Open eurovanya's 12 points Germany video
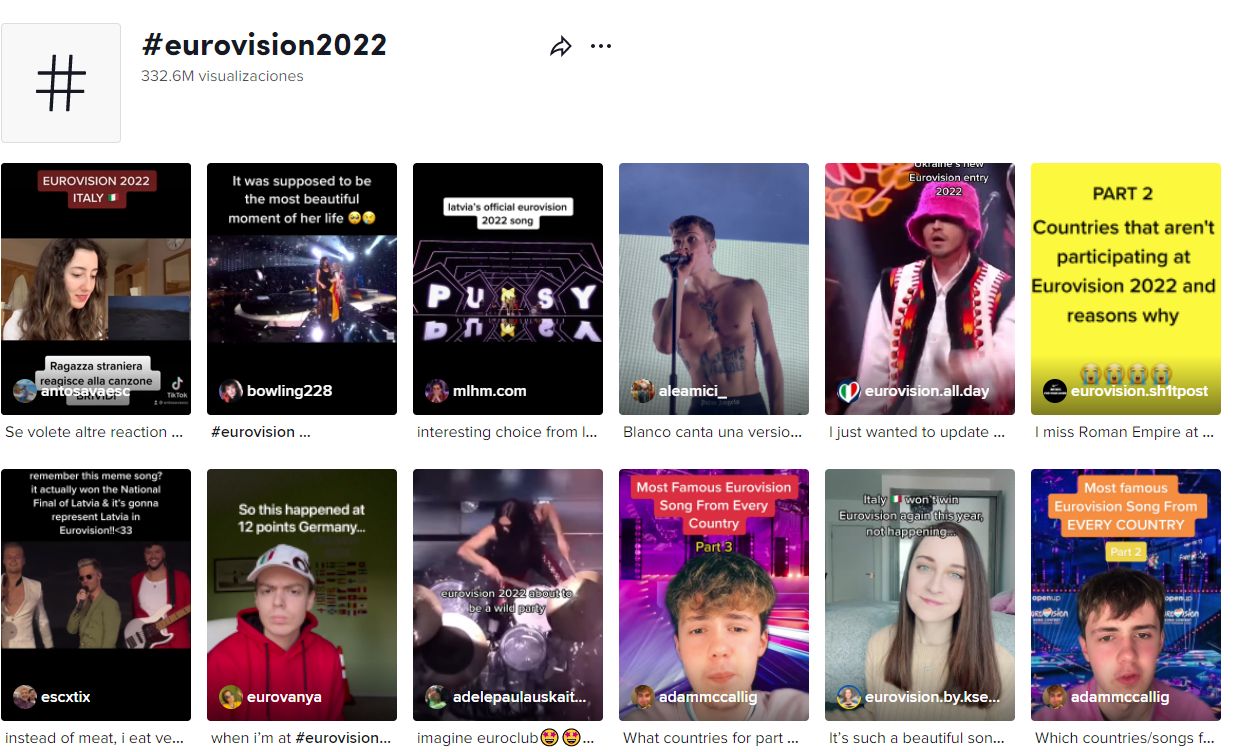The image size is (1234, 752). pos(302,594)
